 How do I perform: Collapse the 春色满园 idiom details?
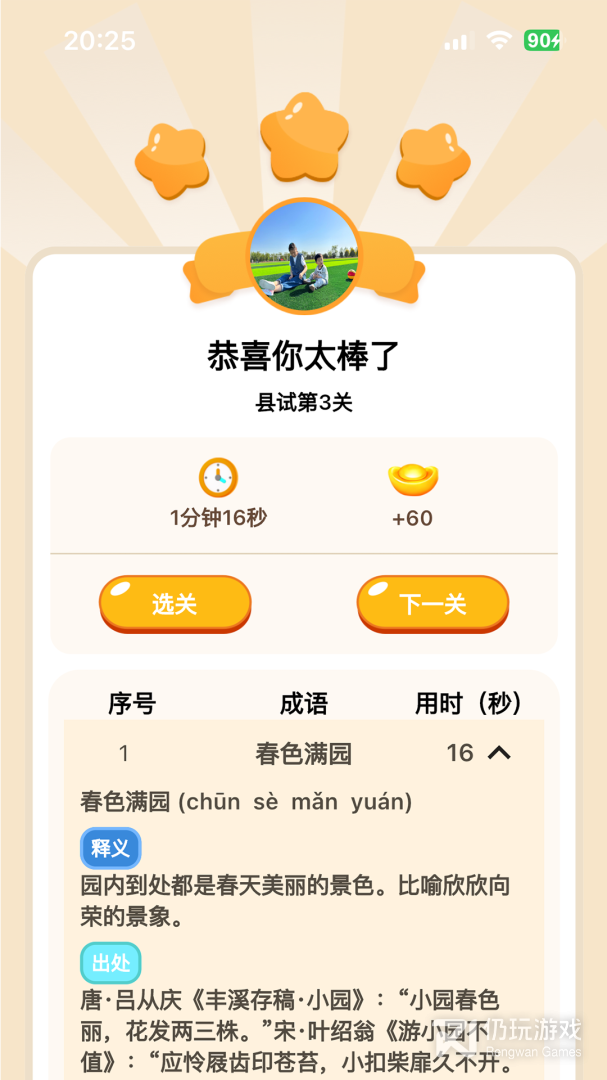click(498, 753)
